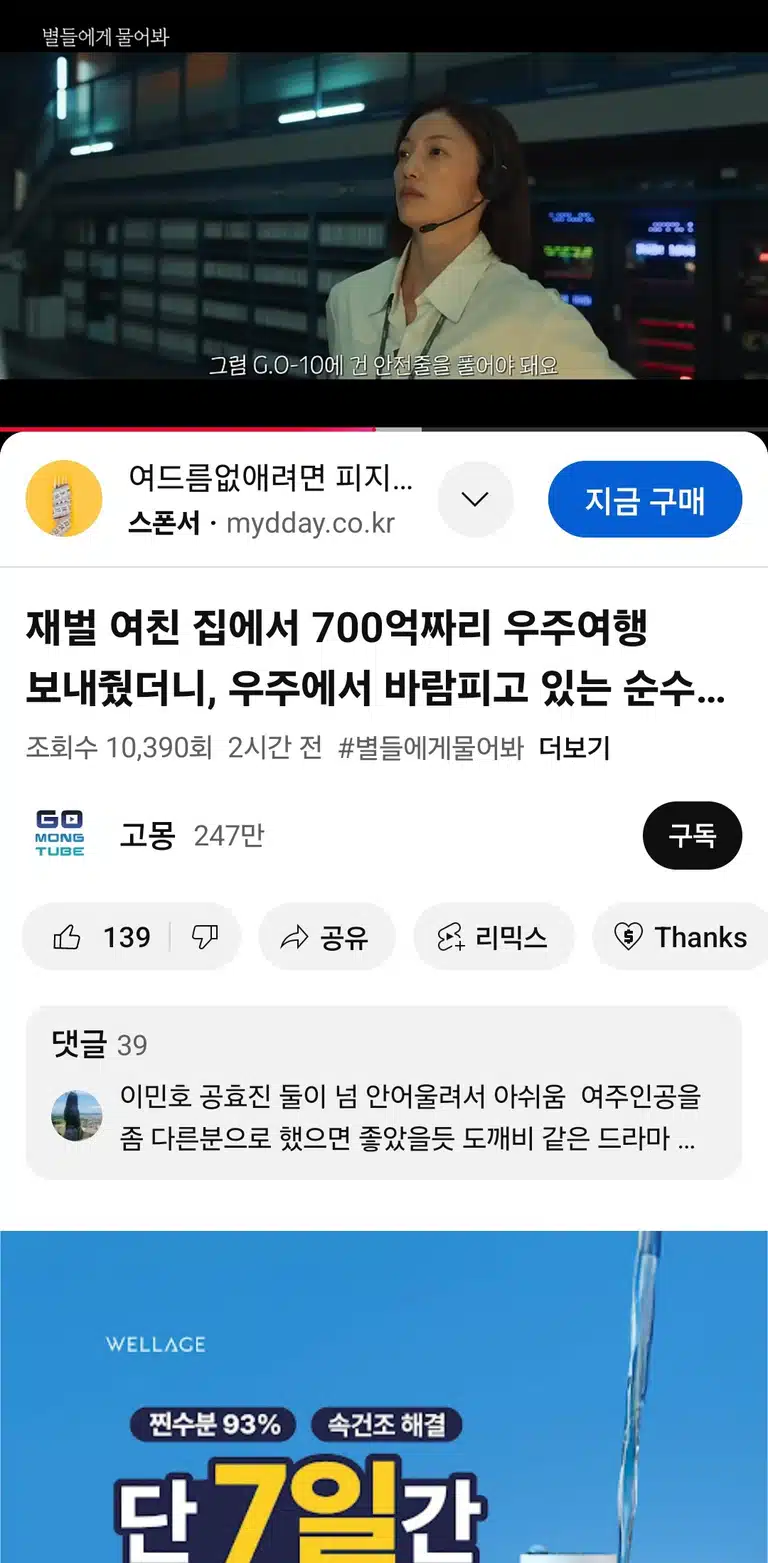The width and height of the screenshot is (768, 1563).
Task: Subscribe to the 고몽 channel
Action: [692, 835]
